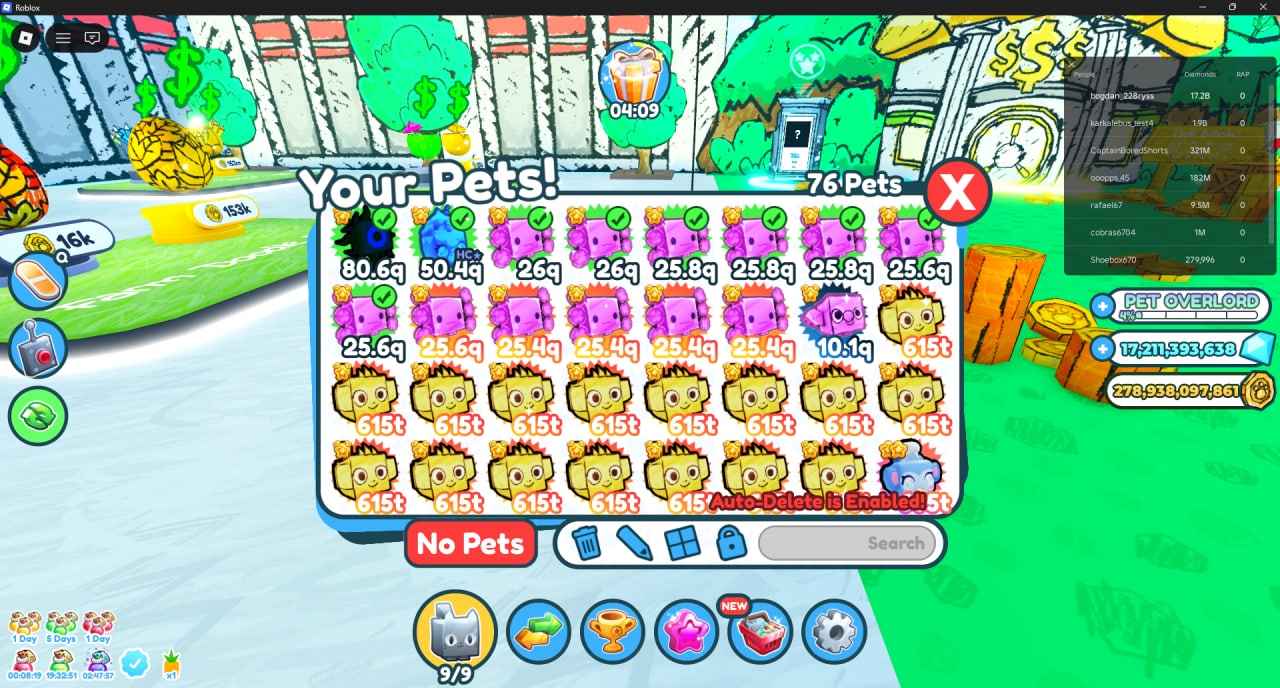
Task: Close the Your Pets window
Action: pos(957,194)
